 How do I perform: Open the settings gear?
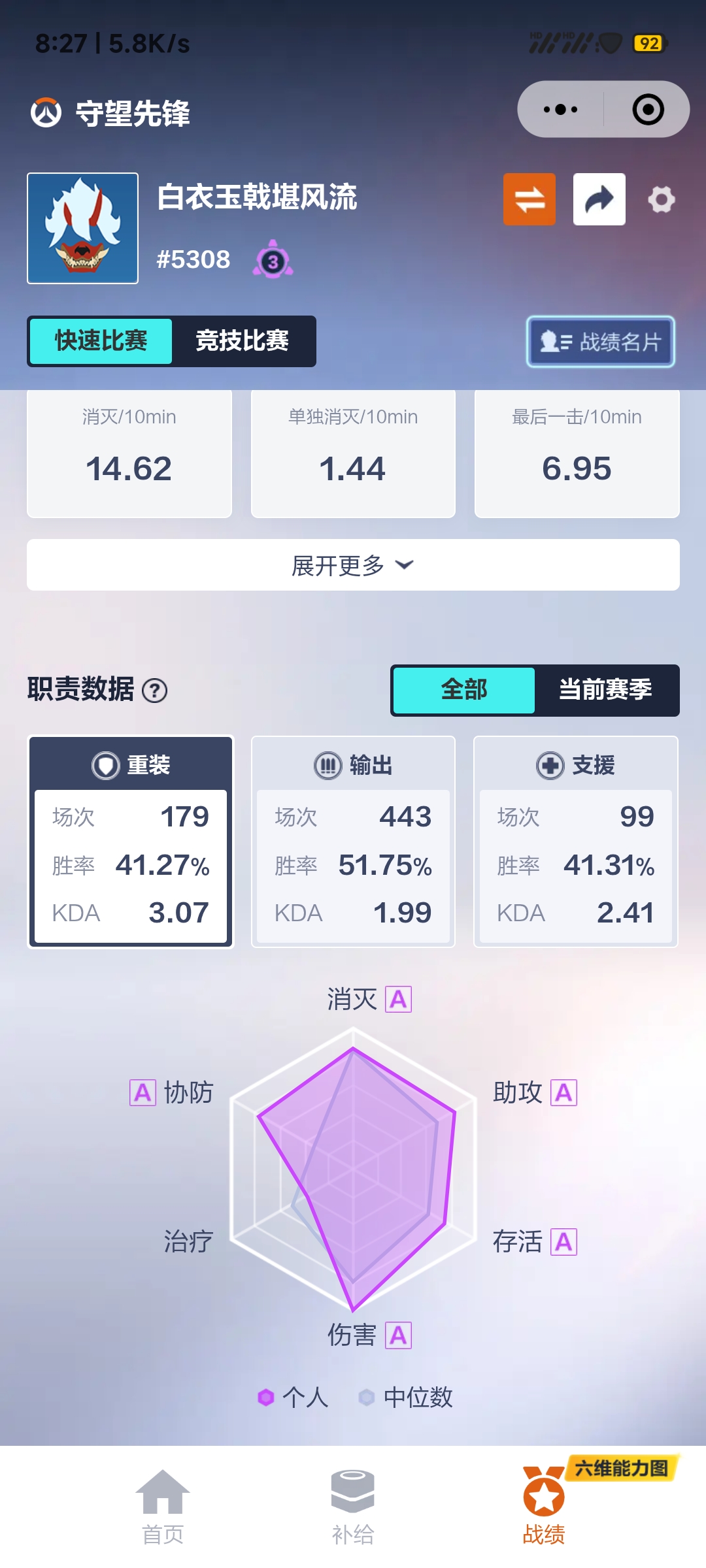662,199
